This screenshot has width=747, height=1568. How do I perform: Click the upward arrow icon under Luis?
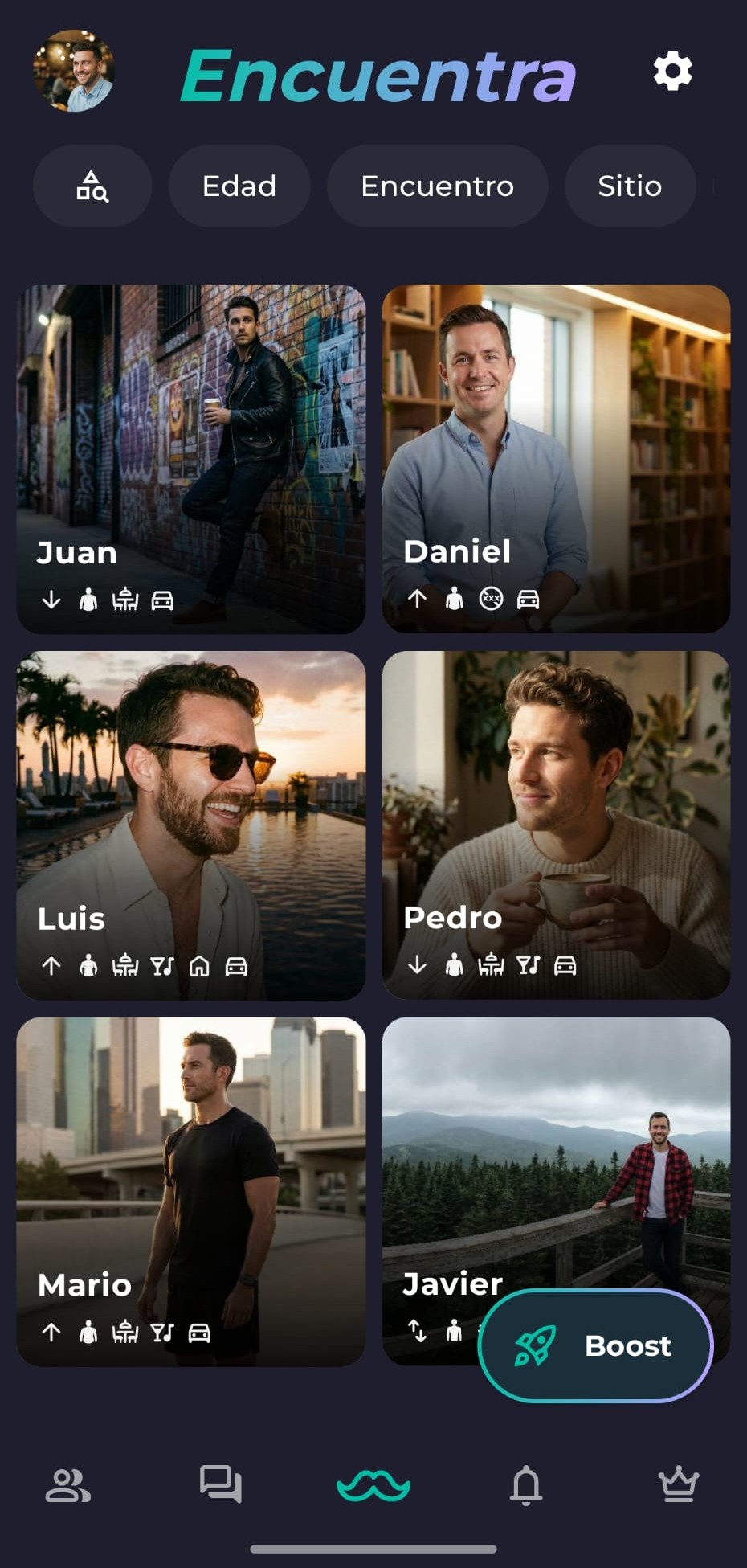51,966
